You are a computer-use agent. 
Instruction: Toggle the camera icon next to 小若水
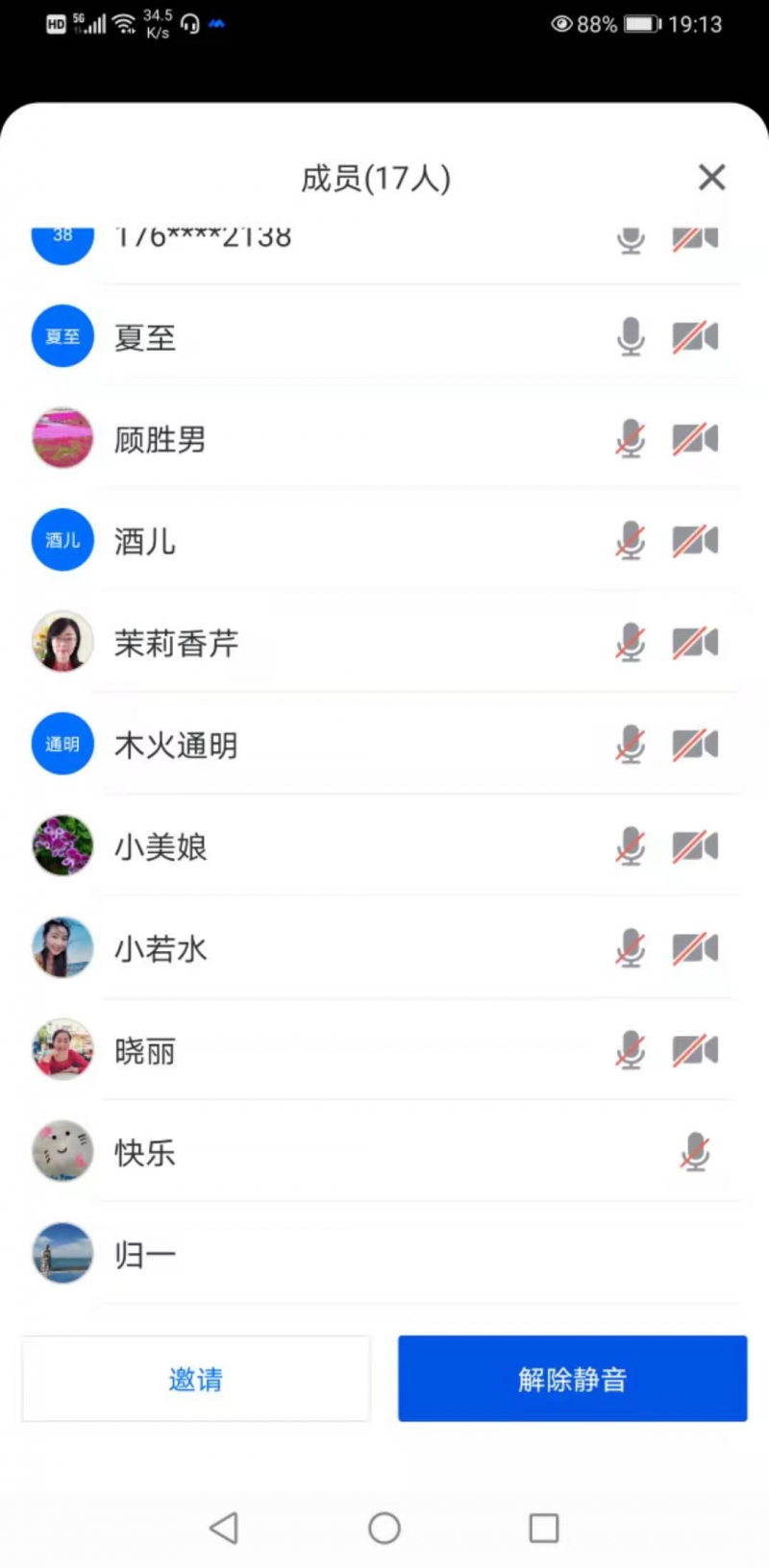(695, 948)
